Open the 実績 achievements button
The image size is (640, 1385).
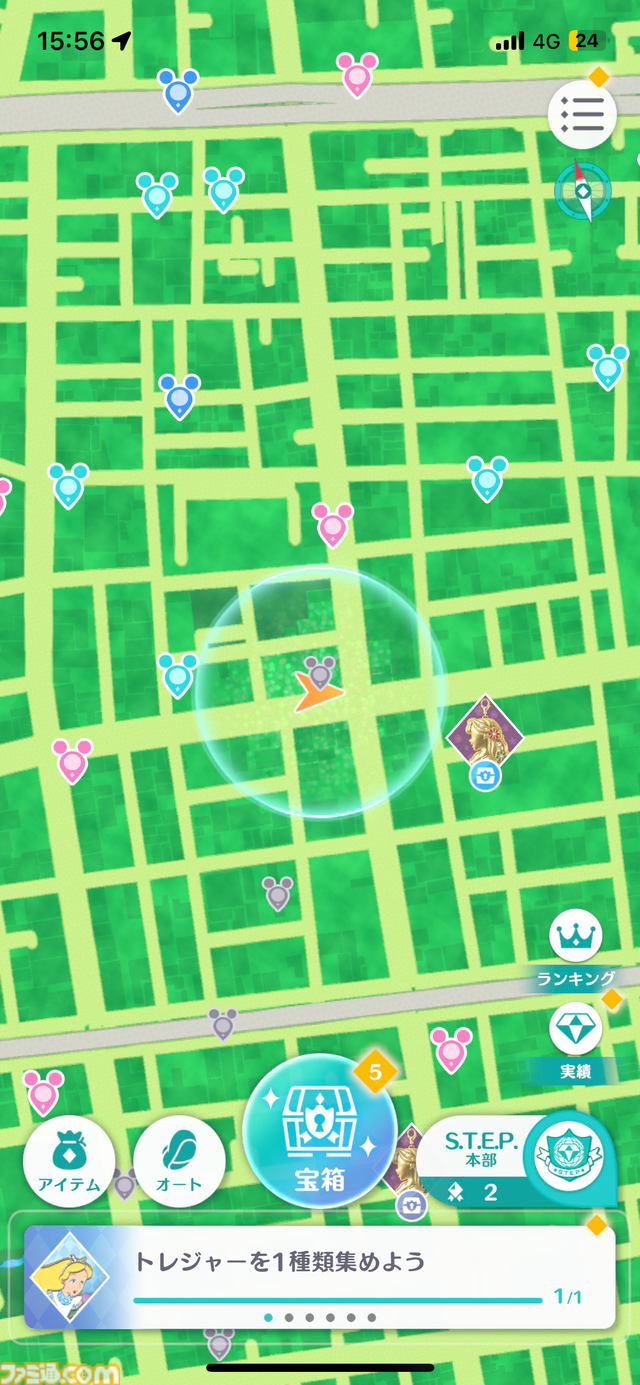click(x=576, y=1031)
